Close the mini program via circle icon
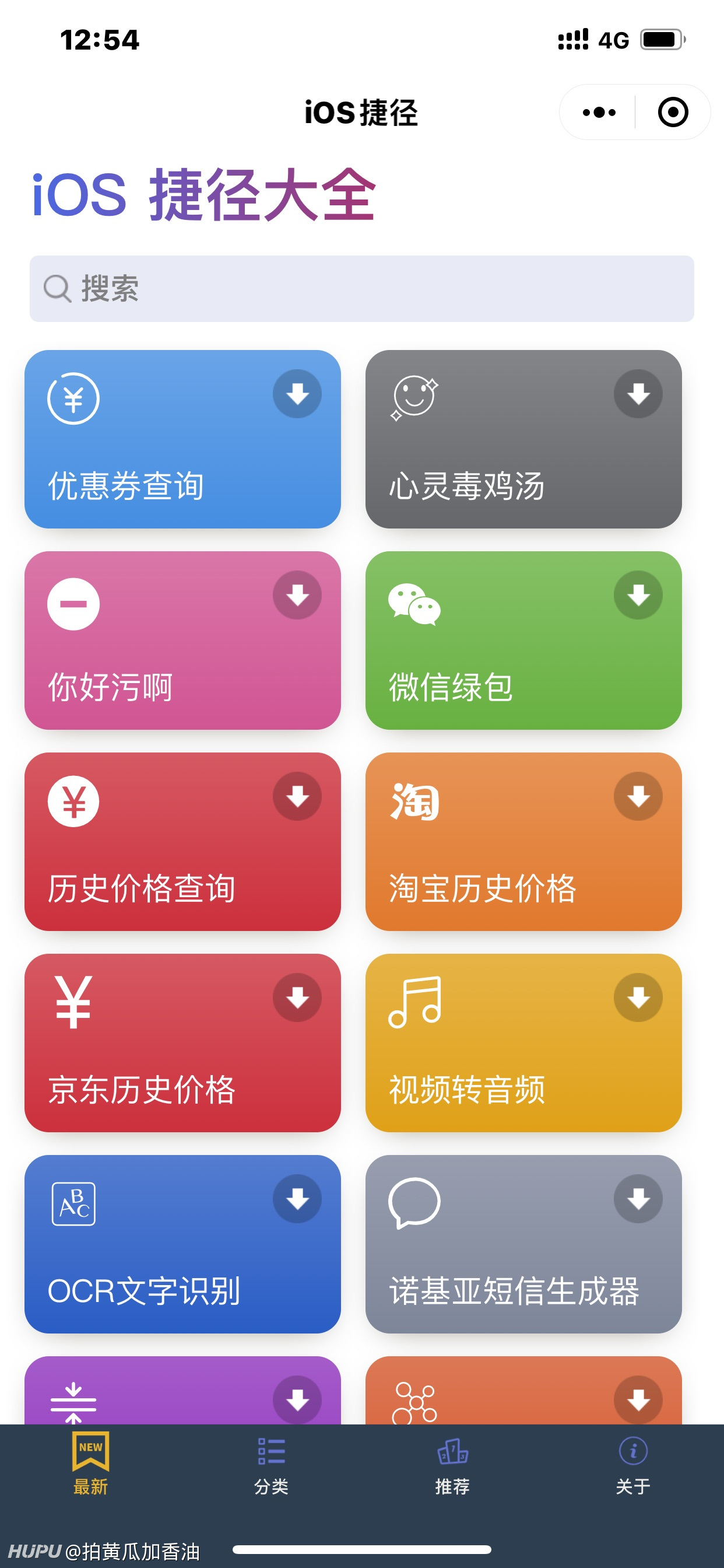Image resolution: width=724 pixels, height=1568 pixels. click(673, 113)
